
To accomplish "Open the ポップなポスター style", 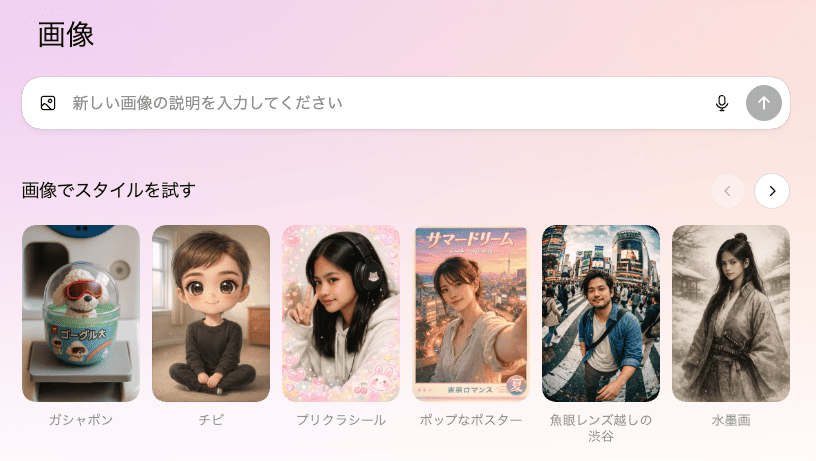I will coord(470,314).
